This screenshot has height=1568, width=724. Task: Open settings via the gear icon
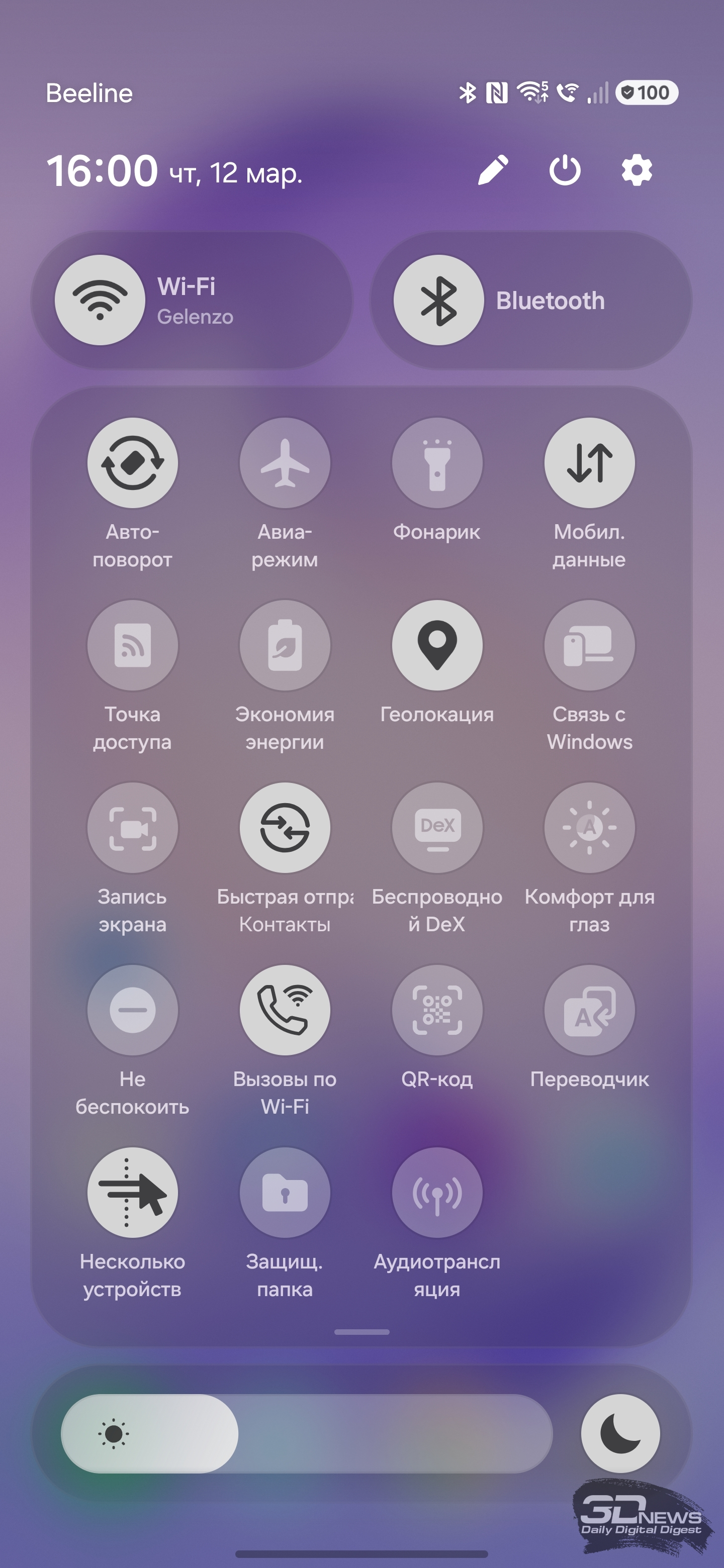click(637, 170)
